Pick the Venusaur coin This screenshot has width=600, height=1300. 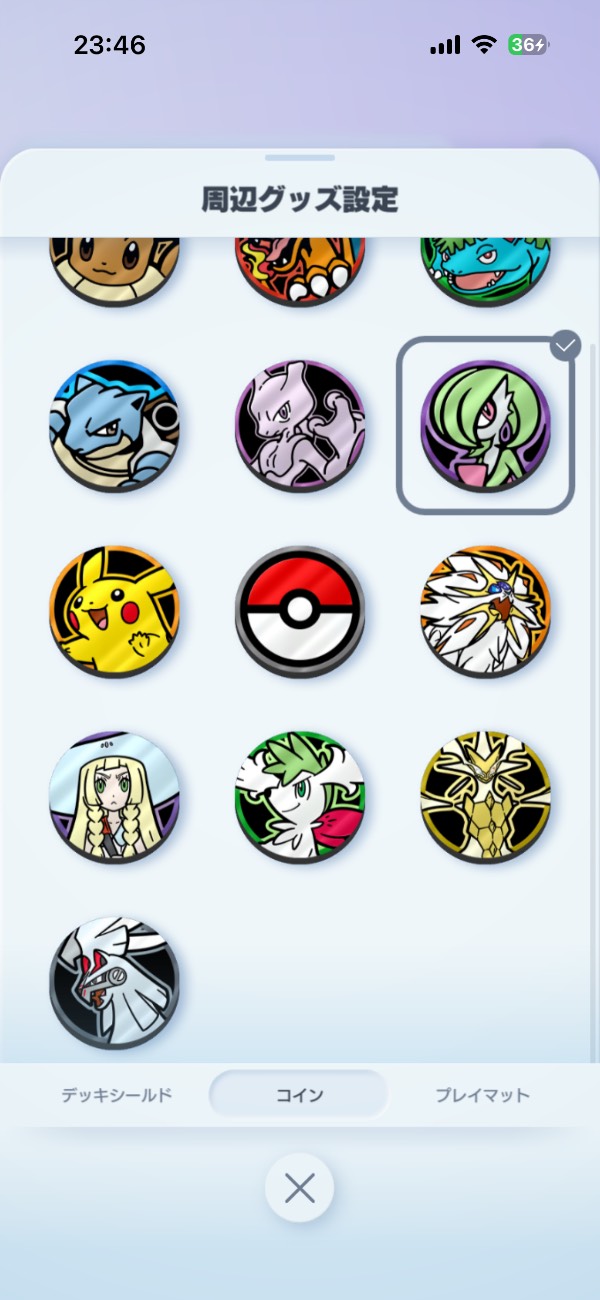click(485, 268)
